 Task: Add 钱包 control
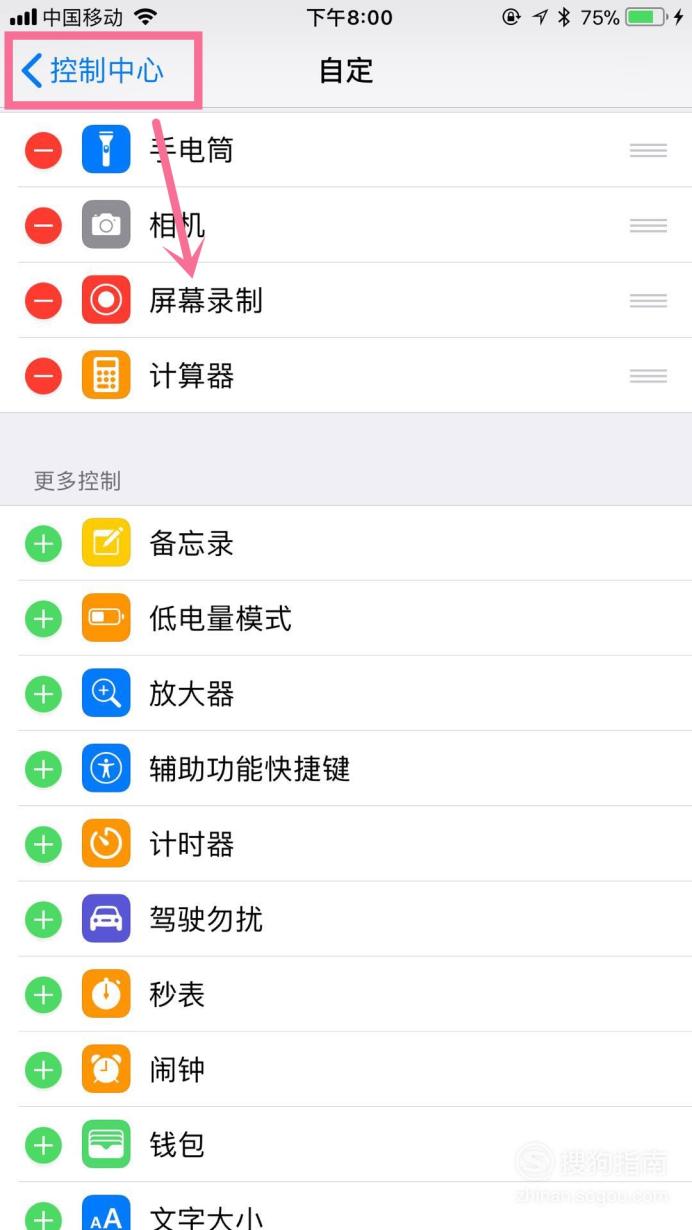(43, 1145)
